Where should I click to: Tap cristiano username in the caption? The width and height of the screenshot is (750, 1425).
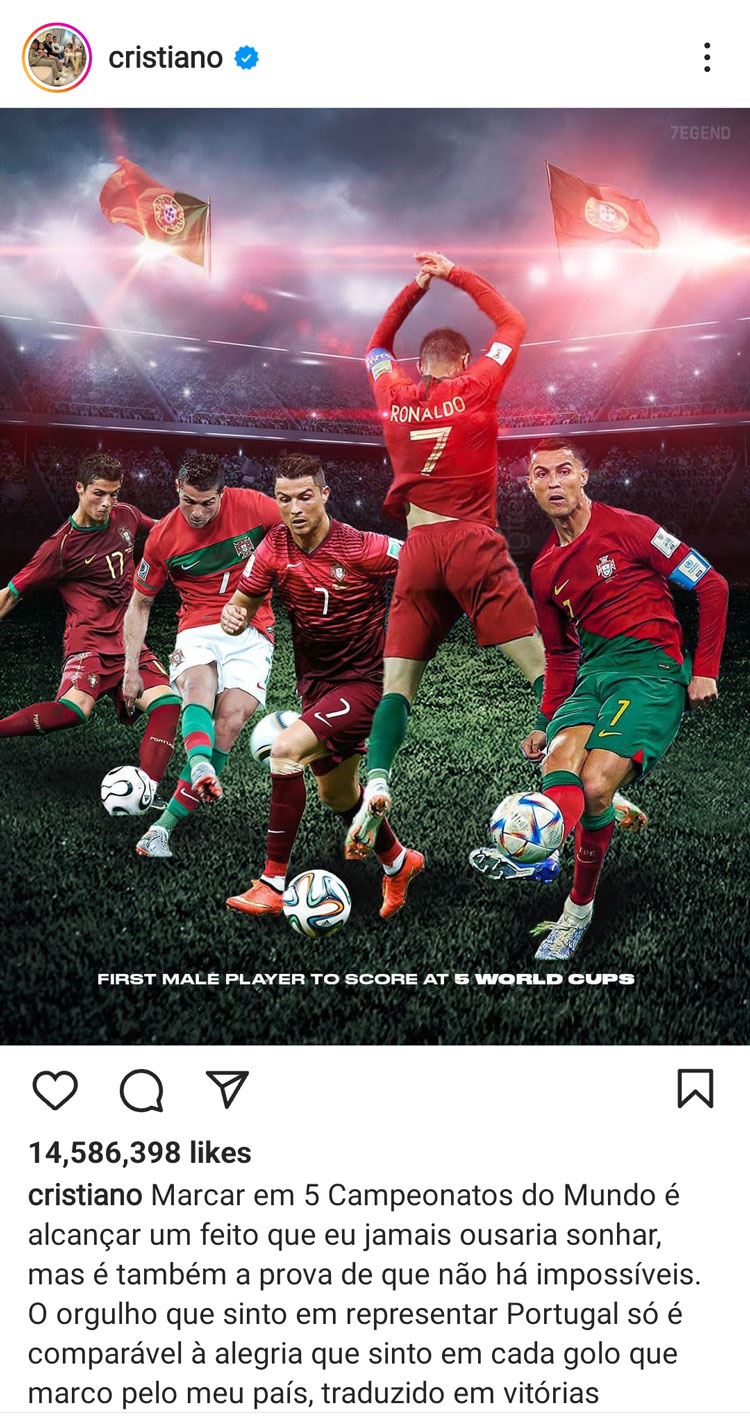tap(85, 1195)
